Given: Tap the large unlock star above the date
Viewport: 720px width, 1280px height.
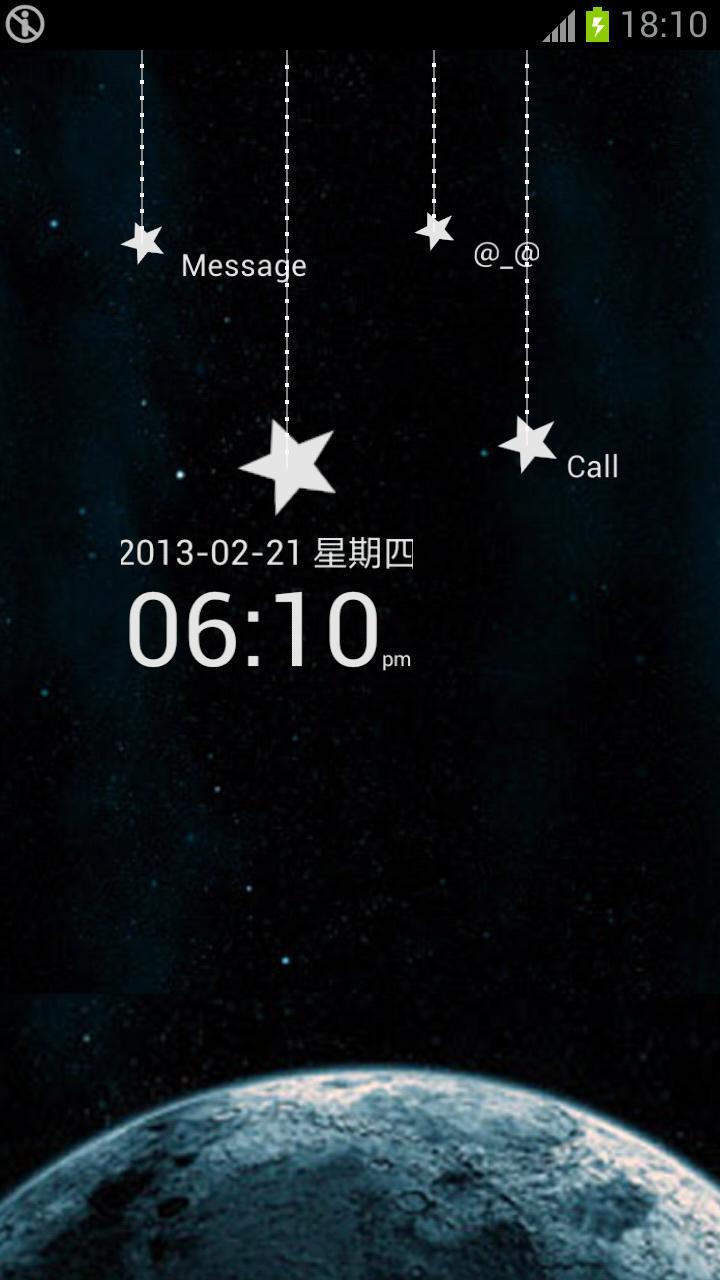Looking at the screenshot, I should pyautogui.click(x=287, y=466).
